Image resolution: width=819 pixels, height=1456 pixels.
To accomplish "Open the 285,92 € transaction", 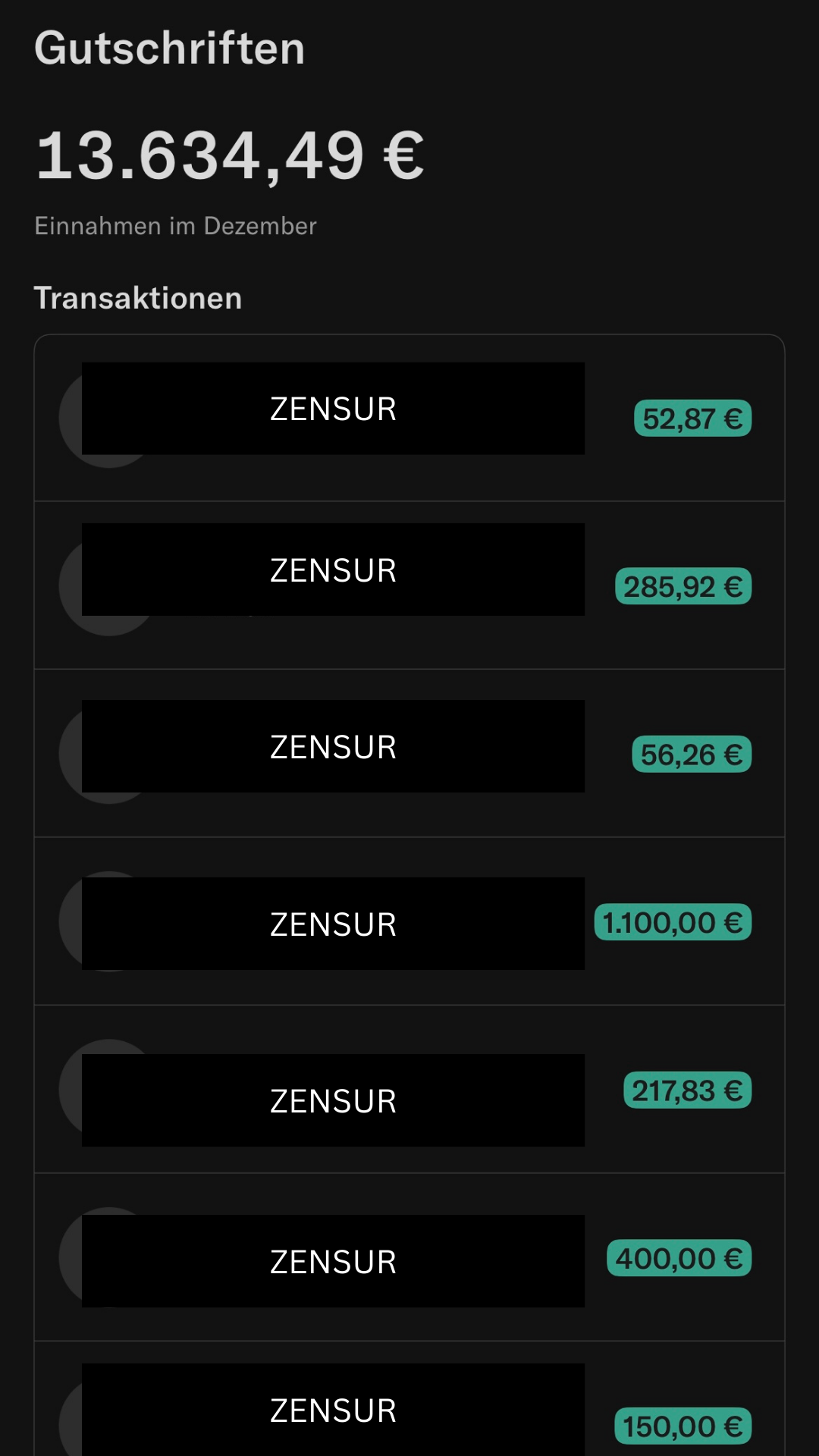I will pyautogui.click(x=409, y=585).
